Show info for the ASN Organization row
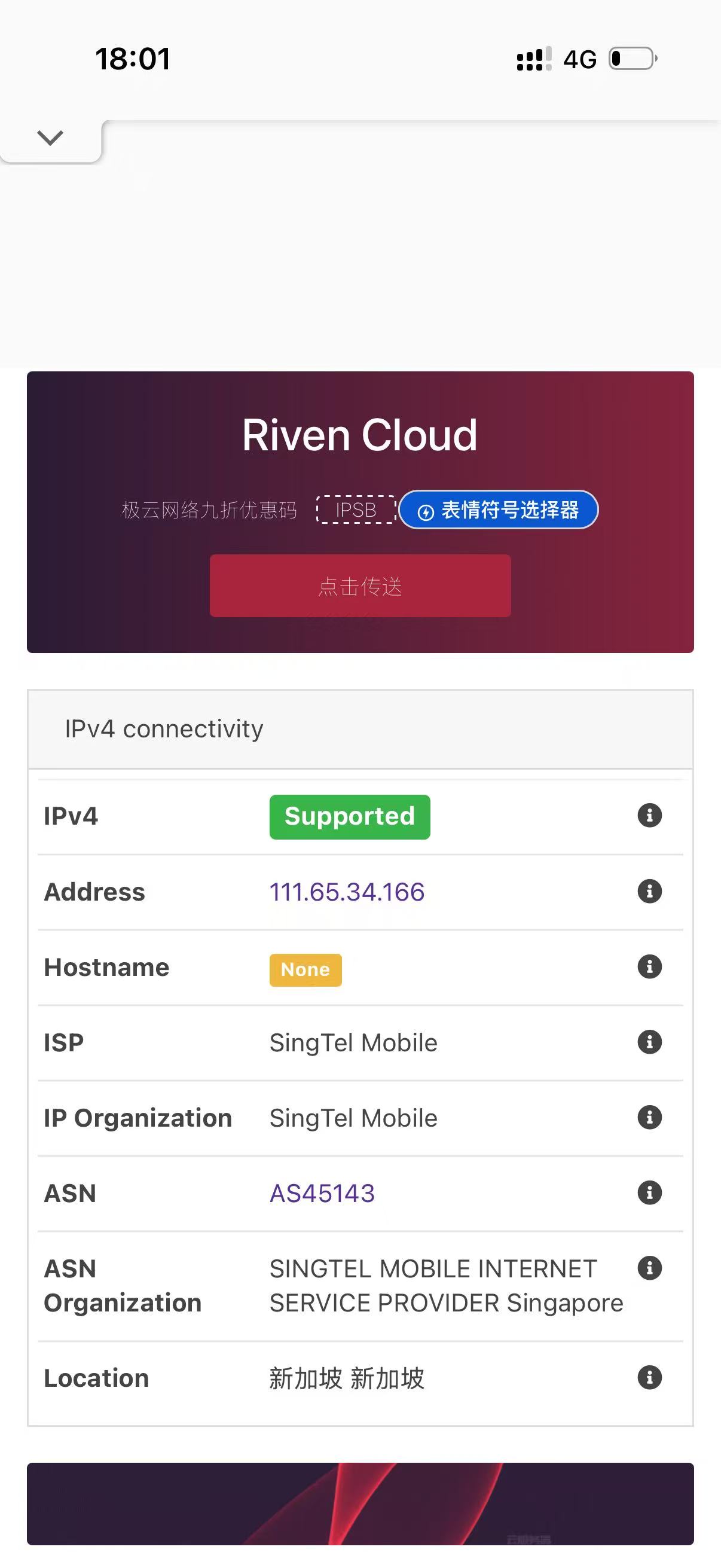Screen dimensions: 721x1568 [649, 1268]
